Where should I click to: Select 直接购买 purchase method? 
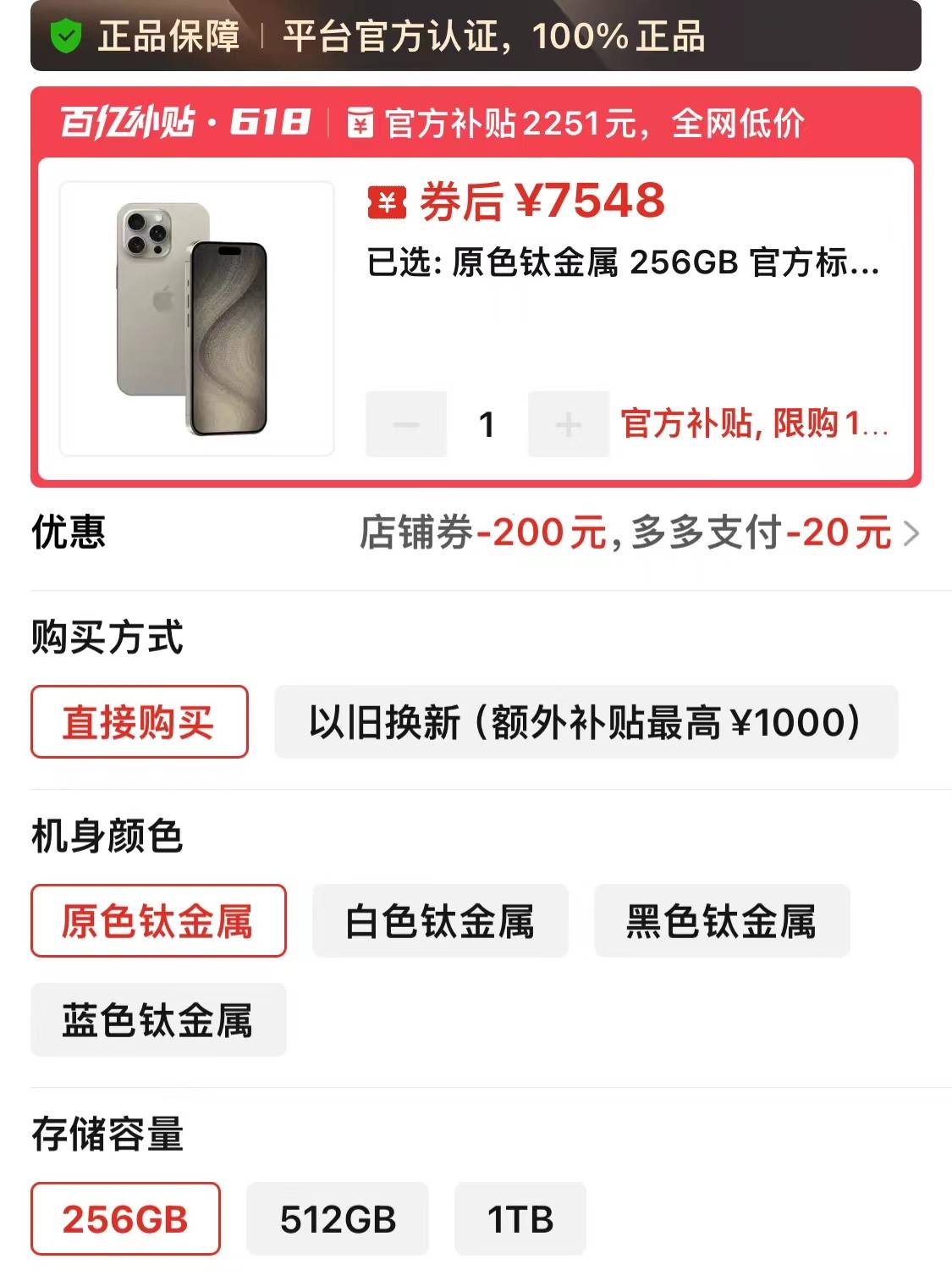tap(139, 721)
